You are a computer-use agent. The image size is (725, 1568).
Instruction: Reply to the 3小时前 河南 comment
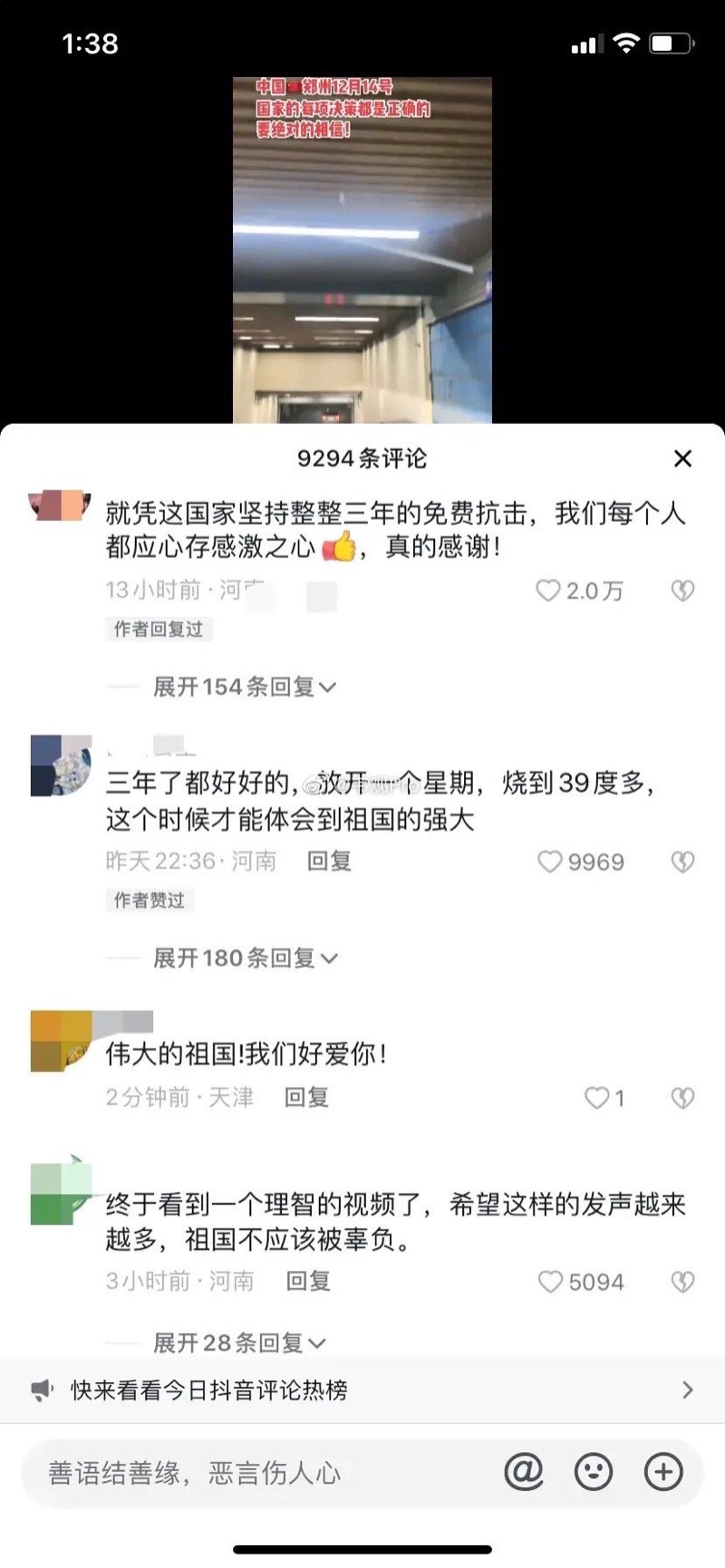[308, 1281]
